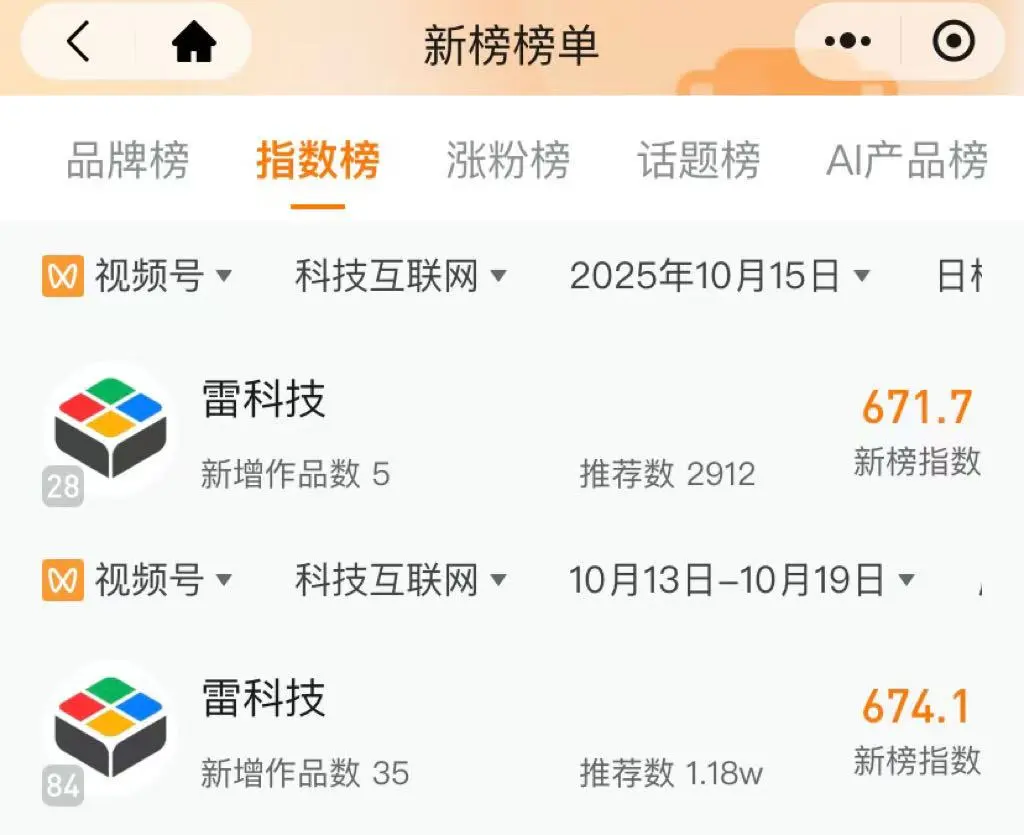Switch to the AI产品榜 tab
Screen dimensions: 1024x835
906,160
